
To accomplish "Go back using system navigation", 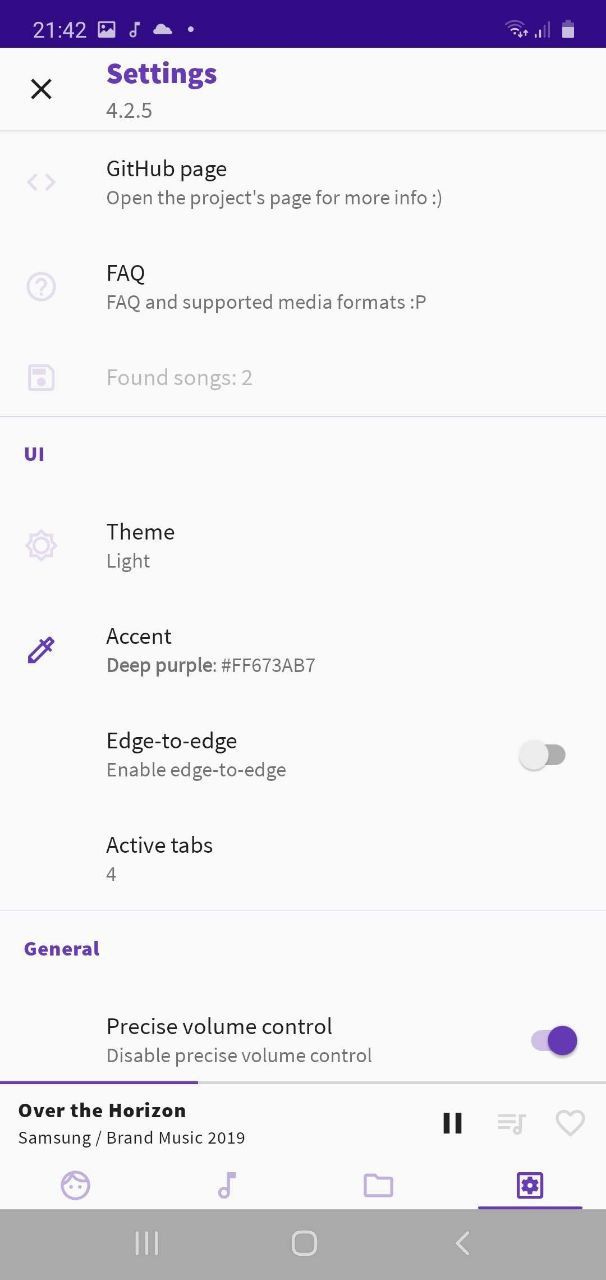I will coord(462,1243).
